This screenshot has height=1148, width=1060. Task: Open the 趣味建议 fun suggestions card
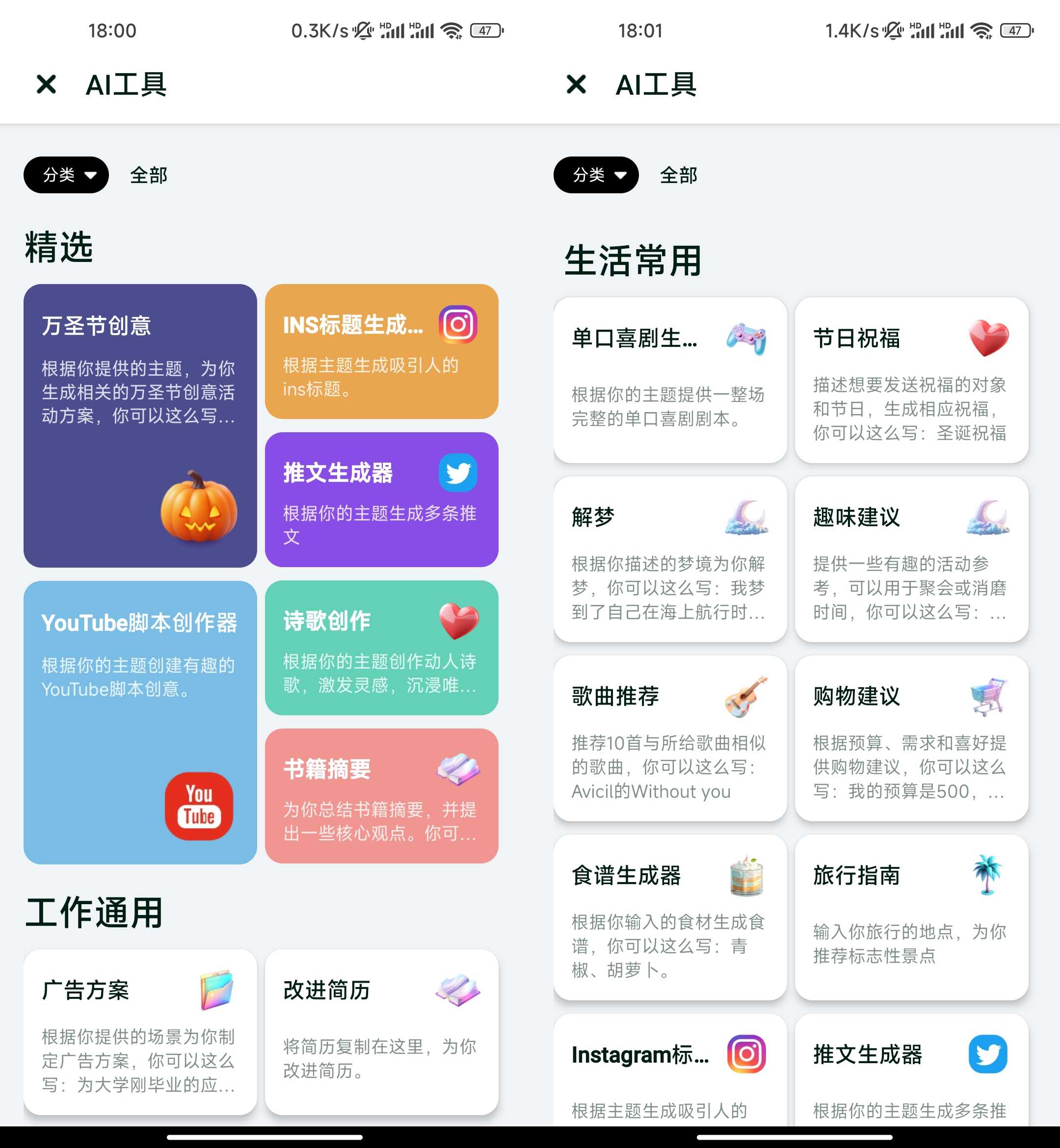[911, 558]
